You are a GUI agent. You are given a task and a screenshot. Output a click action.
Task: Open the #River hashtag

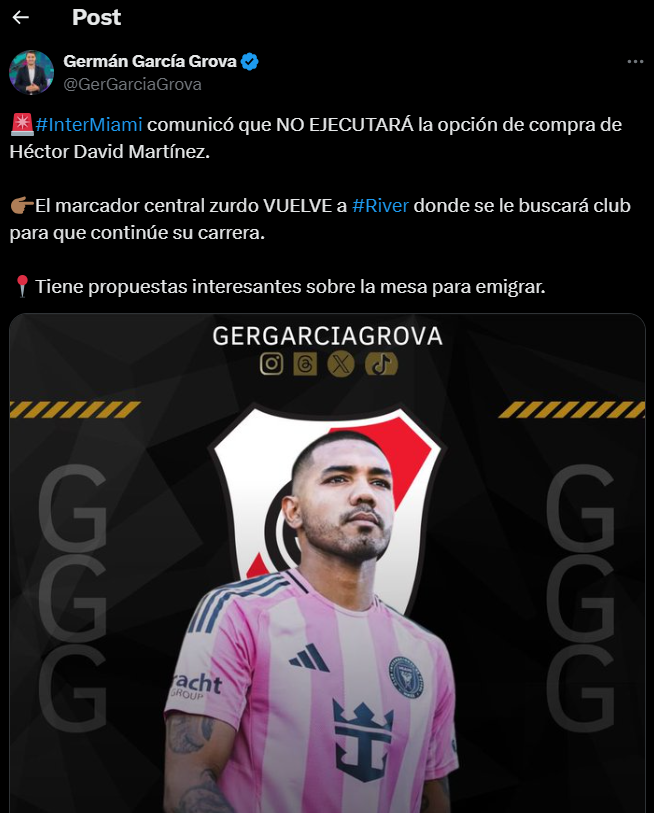click(x=380, y=206)
